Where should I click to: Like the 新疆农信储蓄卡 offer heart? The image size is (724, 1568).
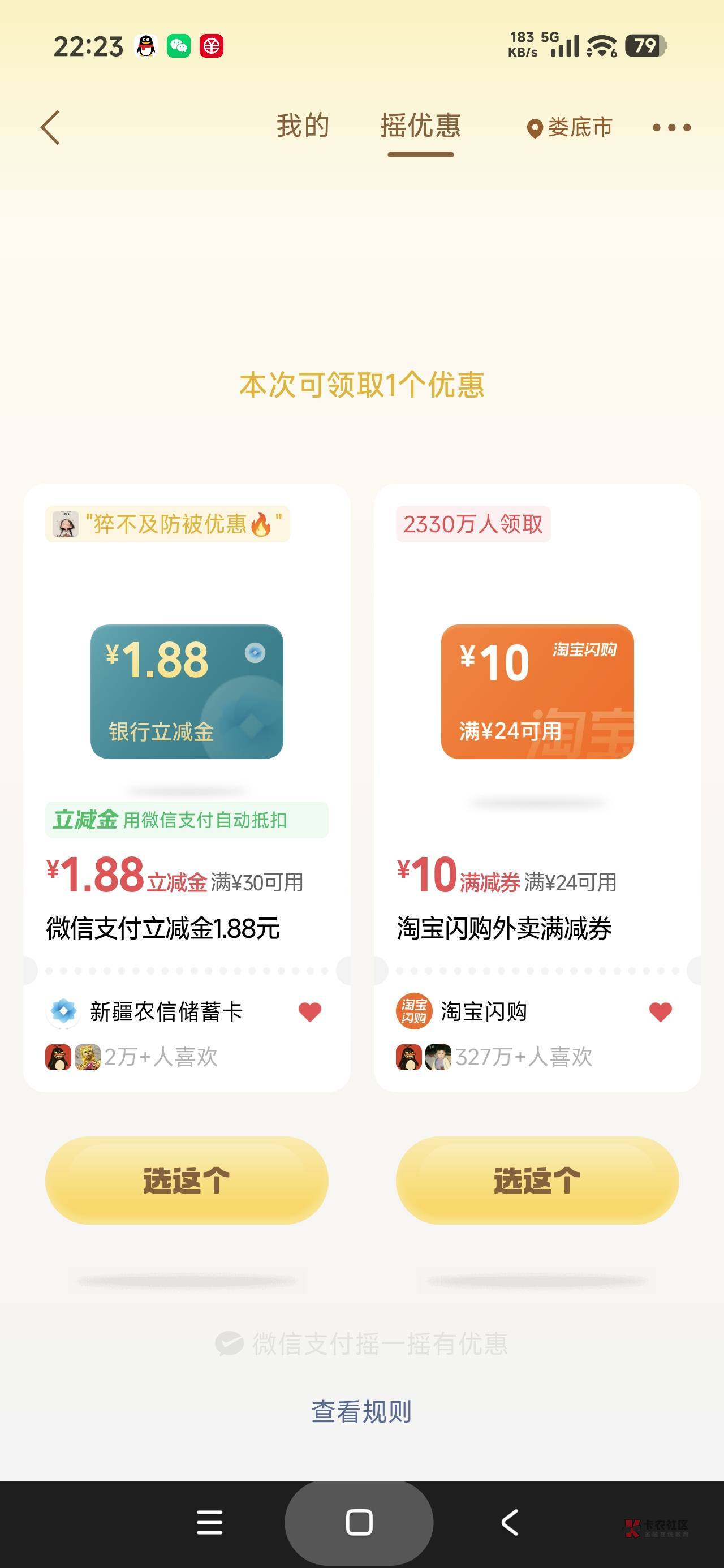coord(310,1011)
